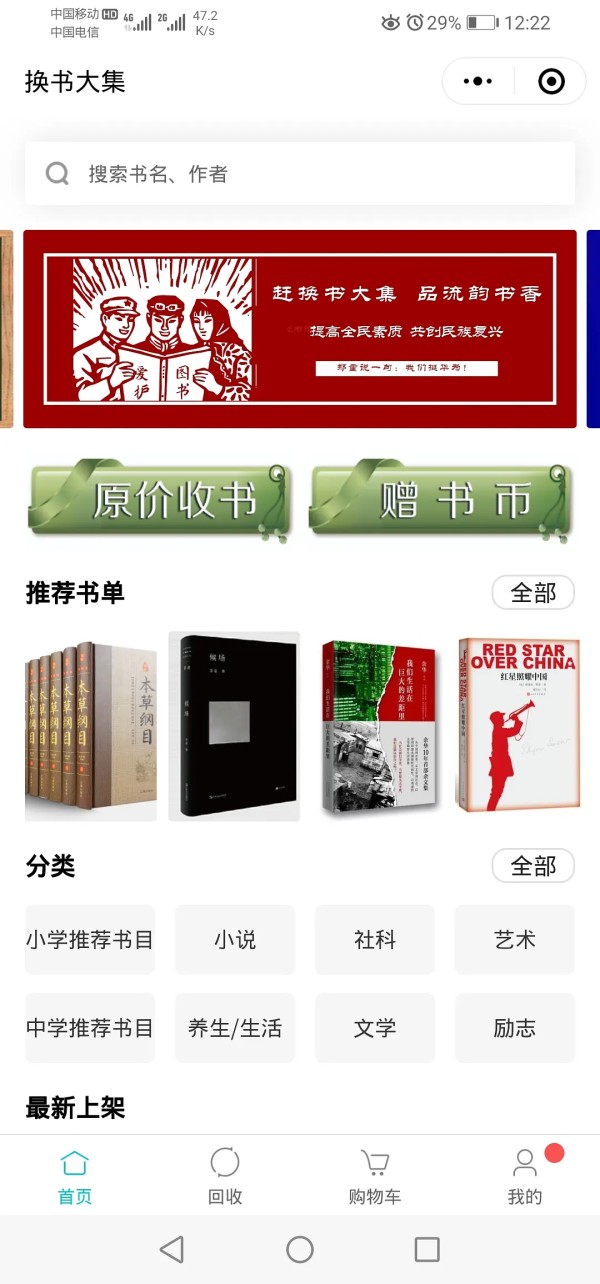The image size is (600, 1284).
Task: Select 中学推荐书目 category
Action: (x=90, y=1028)
